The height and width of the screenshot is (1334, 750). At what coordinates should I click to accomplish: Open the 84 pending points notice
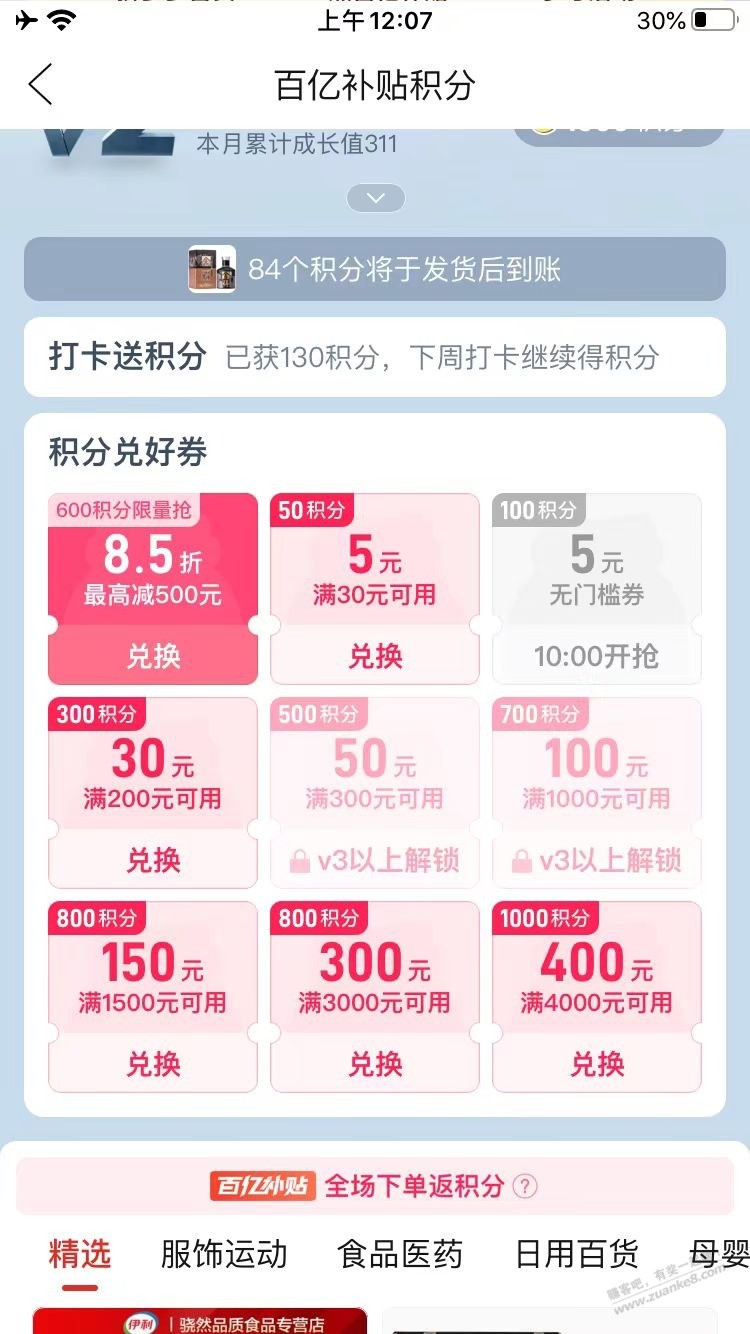tap(375, 269)
